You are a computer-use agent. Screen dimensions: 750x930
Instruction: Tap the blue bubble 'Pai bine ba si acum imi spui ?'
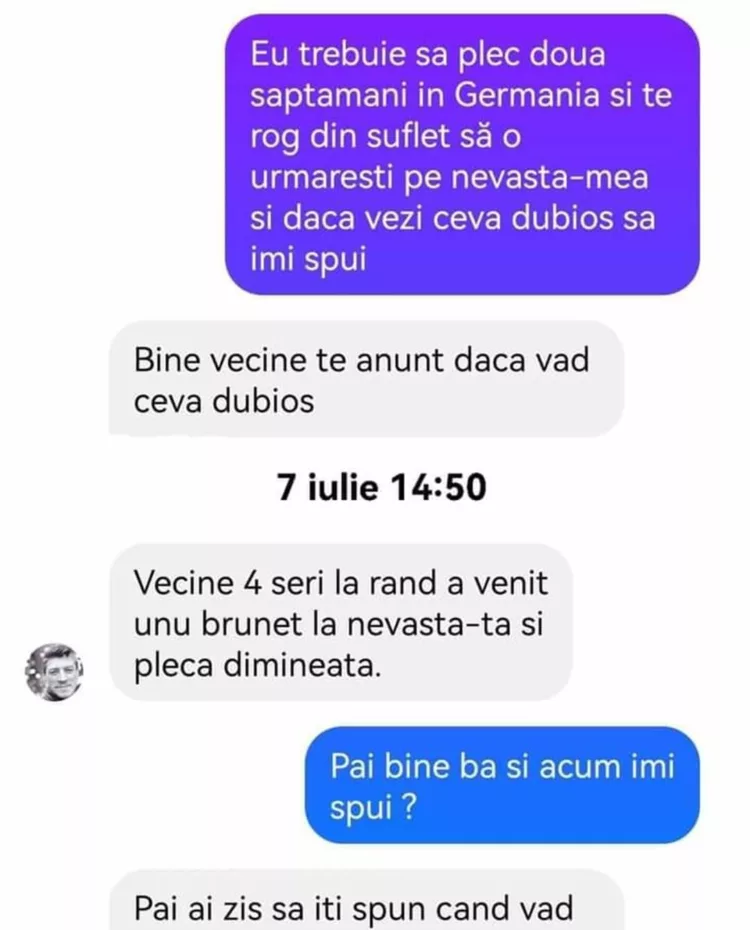500,785
